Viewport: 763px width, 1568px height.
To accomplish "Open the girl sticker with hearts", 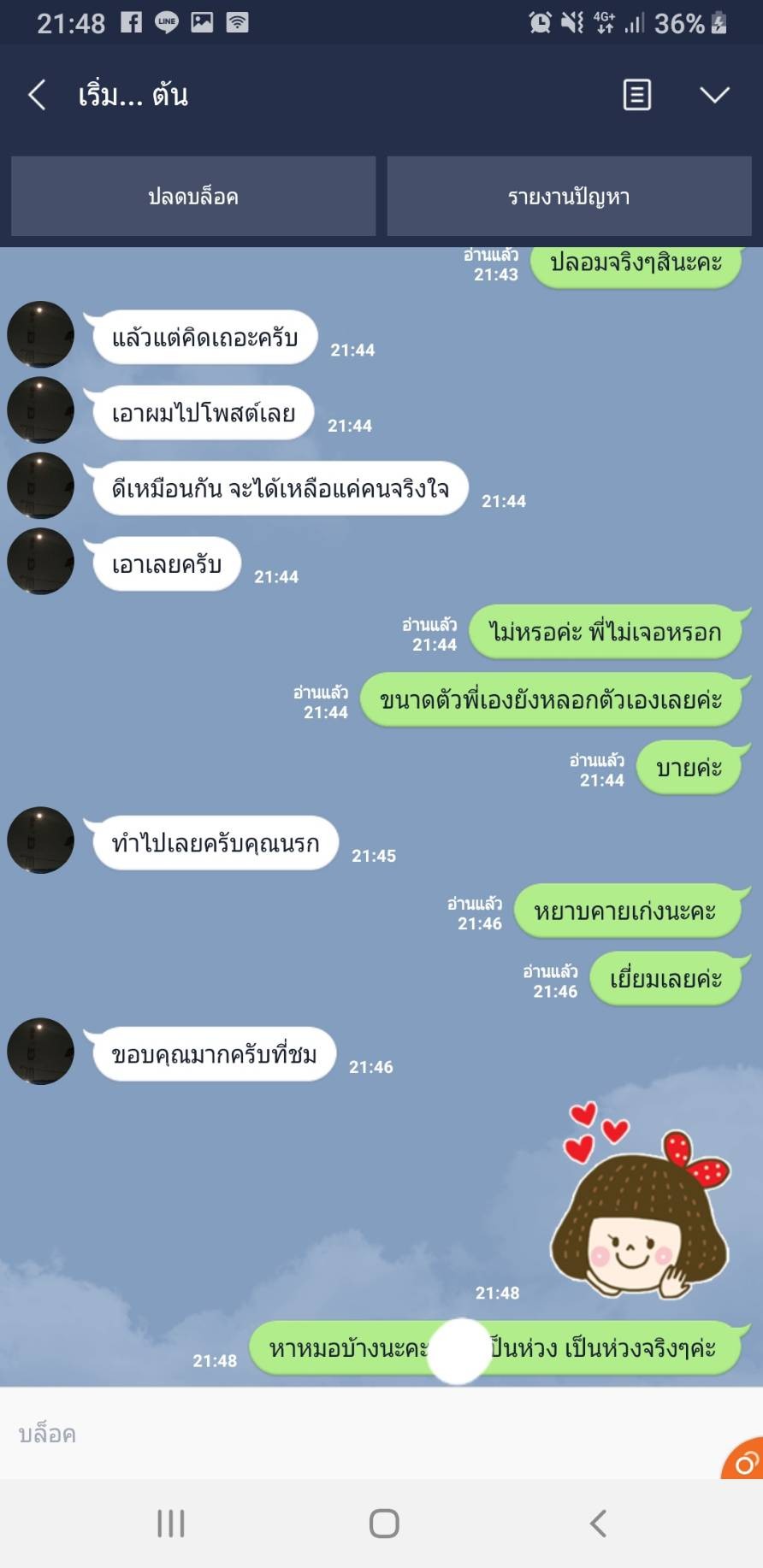I will pyautogui.click(x=640, y=1201).
